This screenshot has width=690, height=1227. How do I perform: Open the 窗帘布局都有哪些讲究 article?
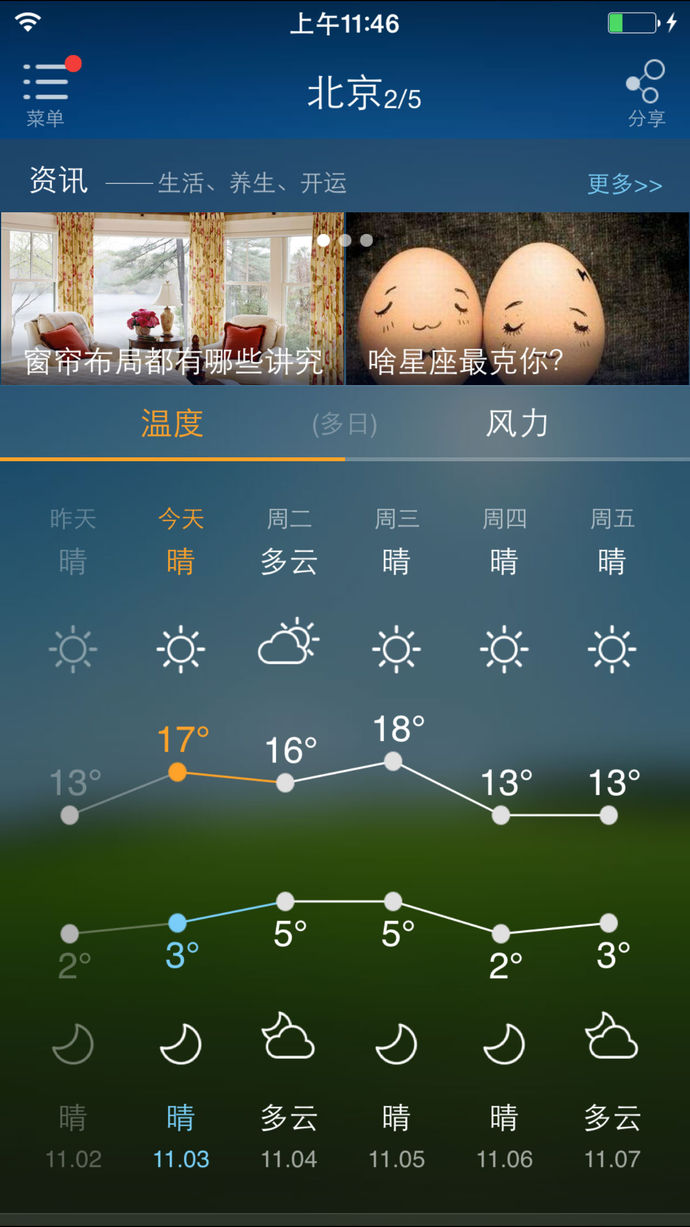click(x=172, y=298)
